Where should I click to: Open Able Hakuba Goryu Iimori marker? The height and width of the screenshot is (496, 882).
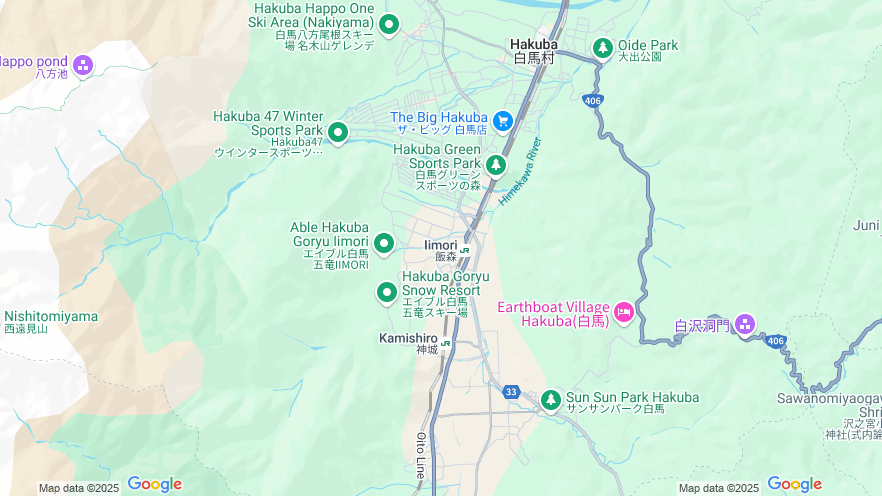(384, 242)
